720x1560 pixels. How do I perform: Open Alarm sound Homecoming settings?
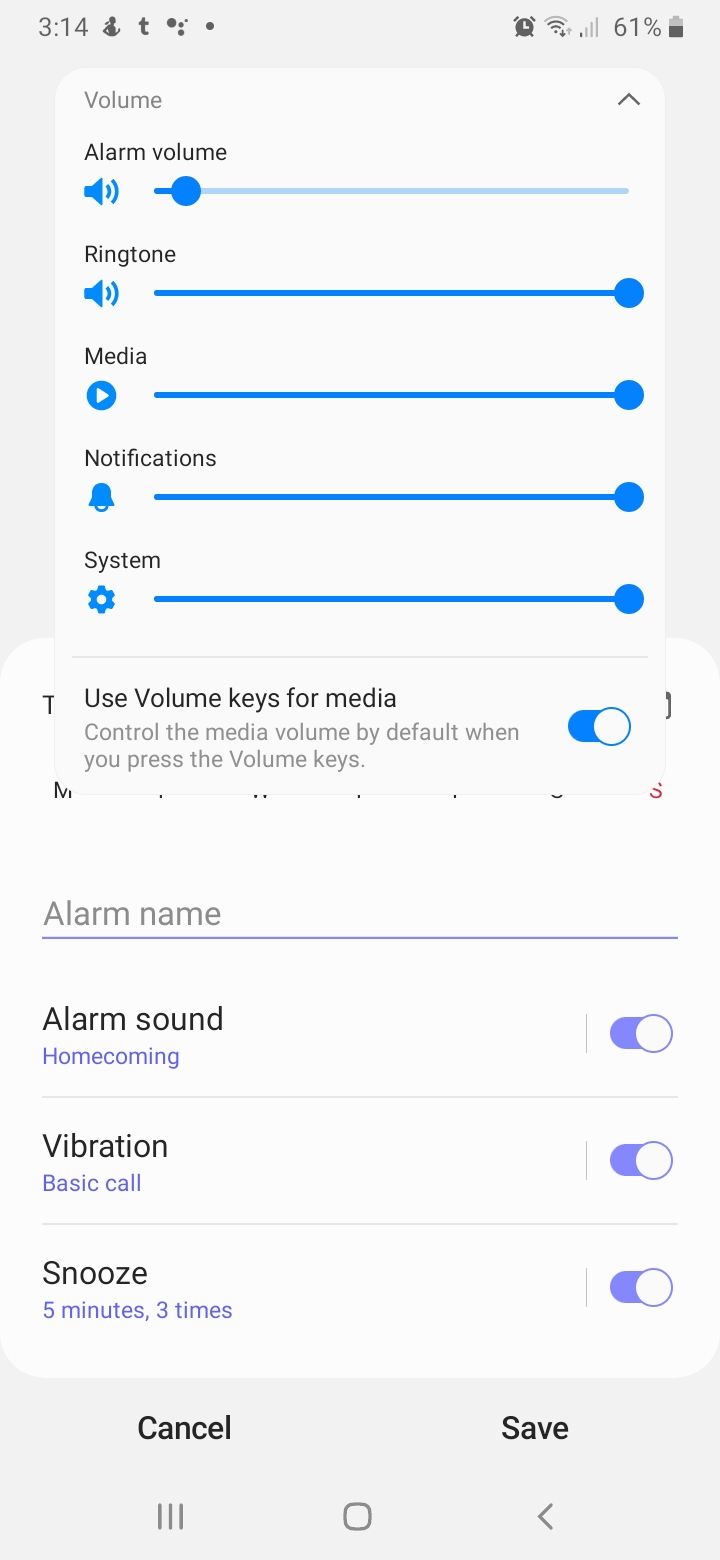[x=300, y=1034]
